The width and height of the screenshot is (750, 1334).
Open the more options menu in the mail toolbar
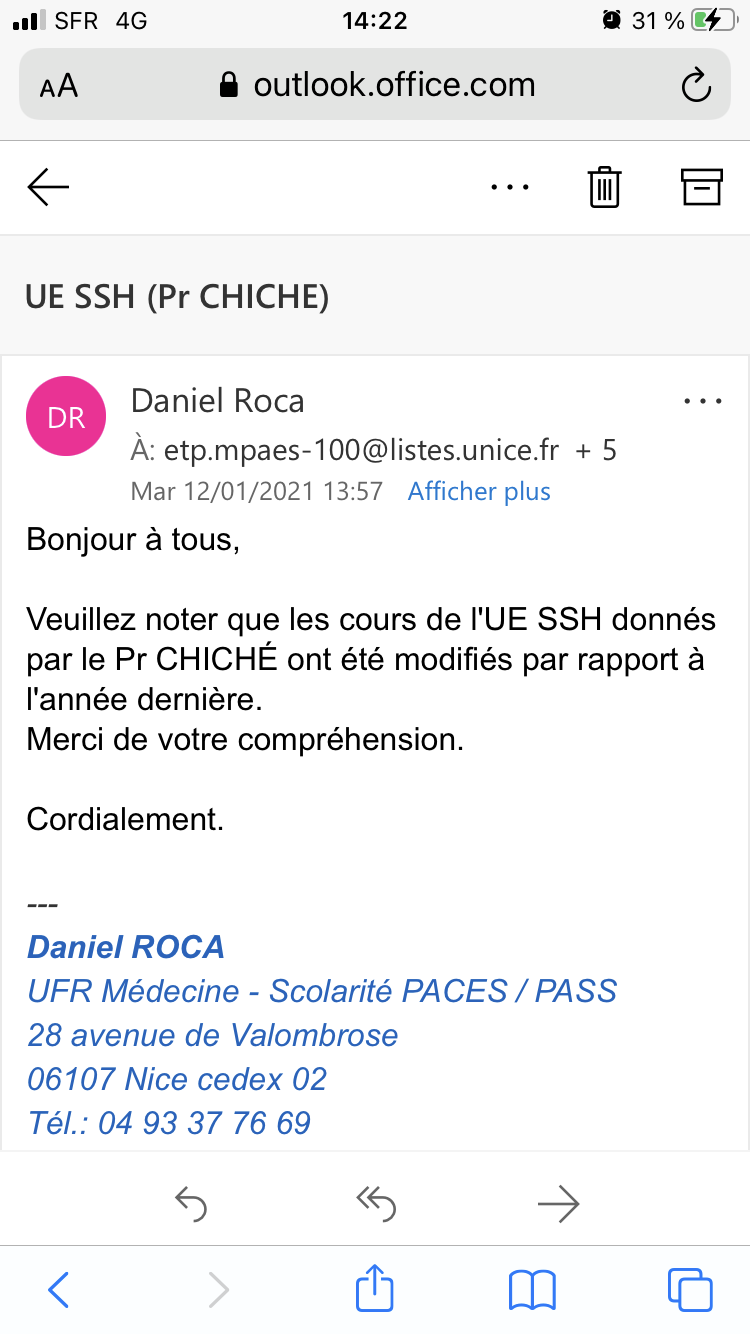pos(510,187)
